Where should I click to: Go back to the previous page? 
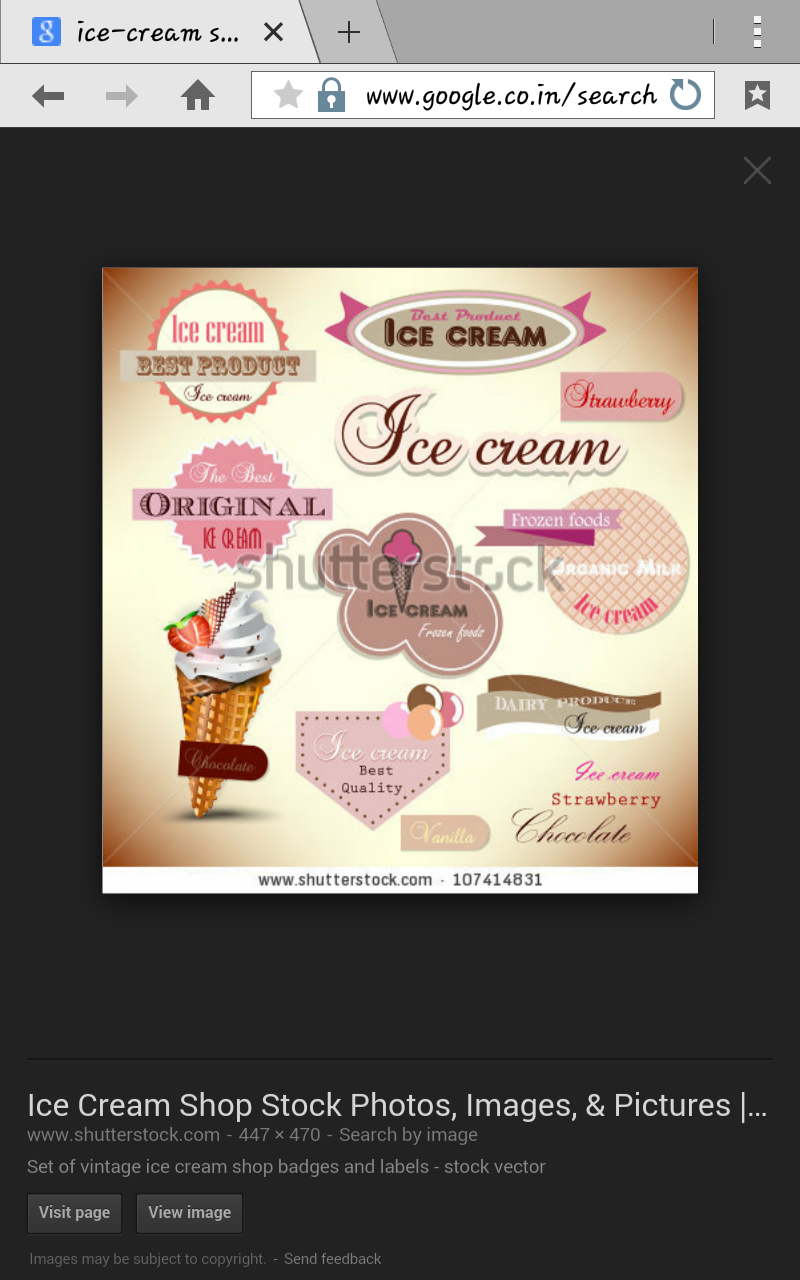(x=48, y=96)
